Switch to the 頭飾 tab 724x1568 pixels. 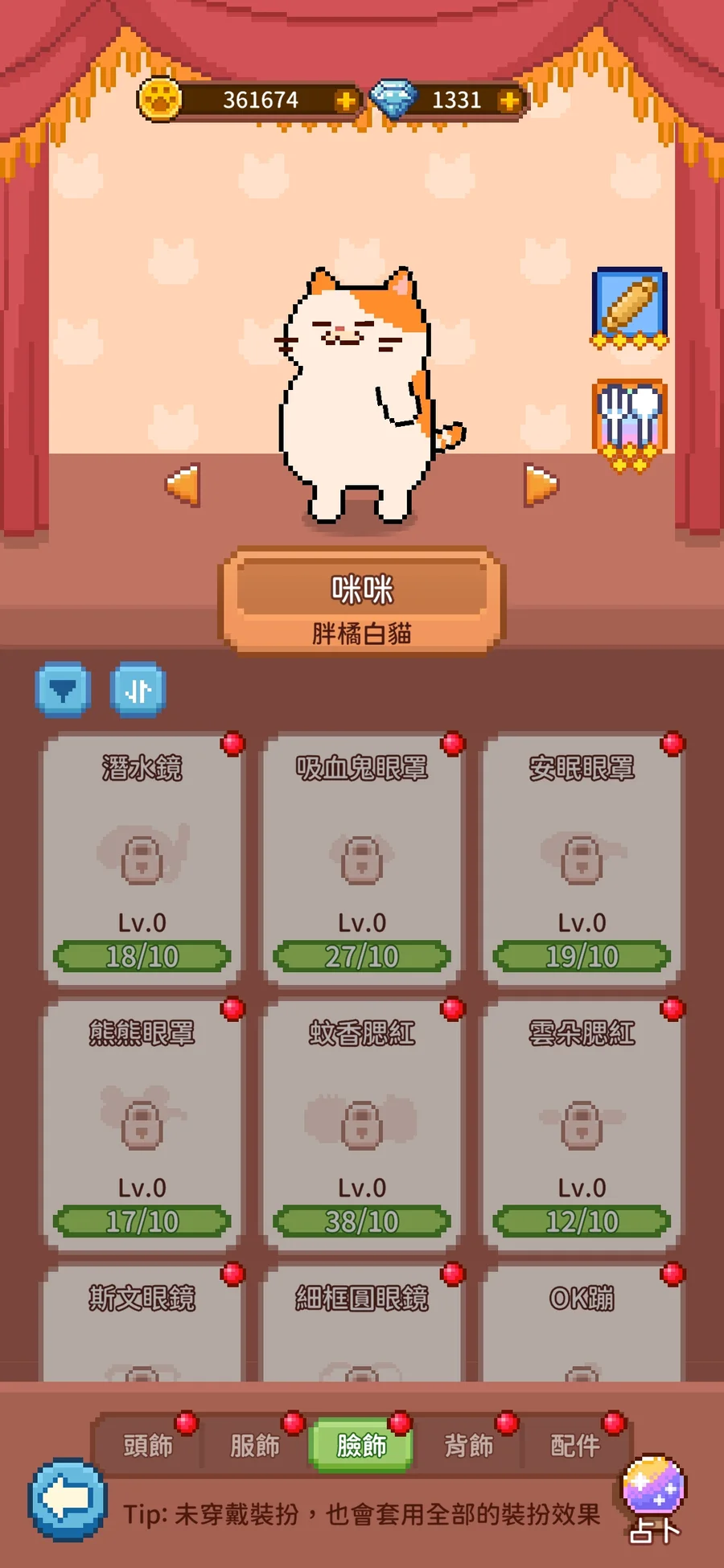point(148,1446)
